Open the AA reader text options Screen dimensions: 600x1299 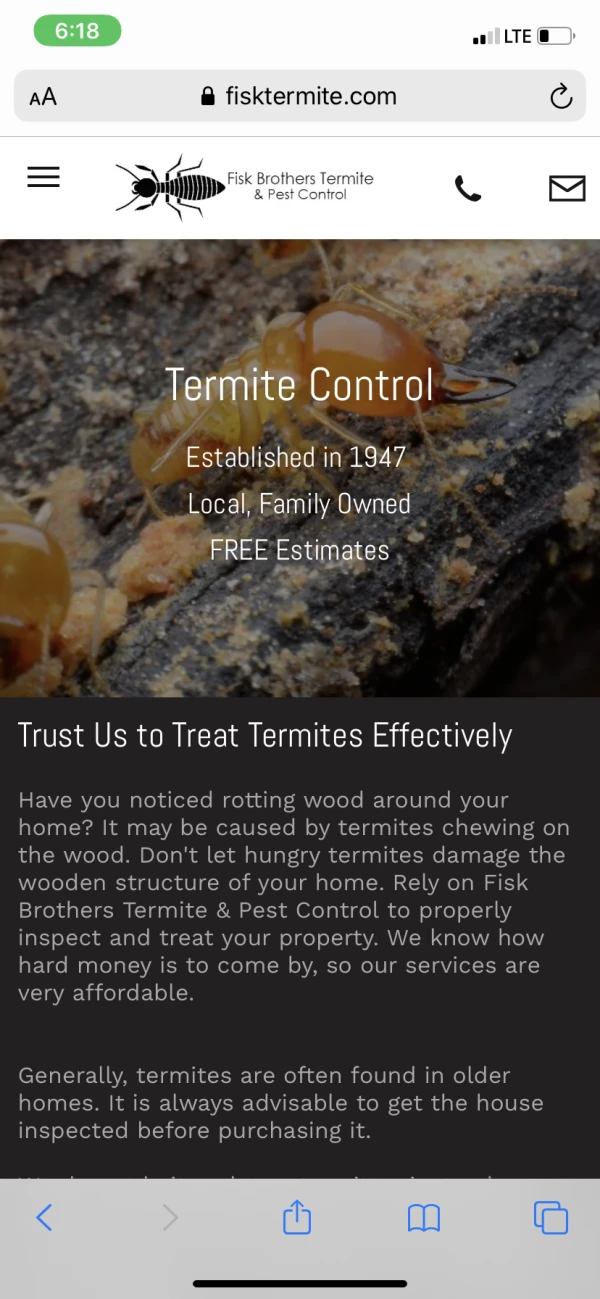click(43, 97)
